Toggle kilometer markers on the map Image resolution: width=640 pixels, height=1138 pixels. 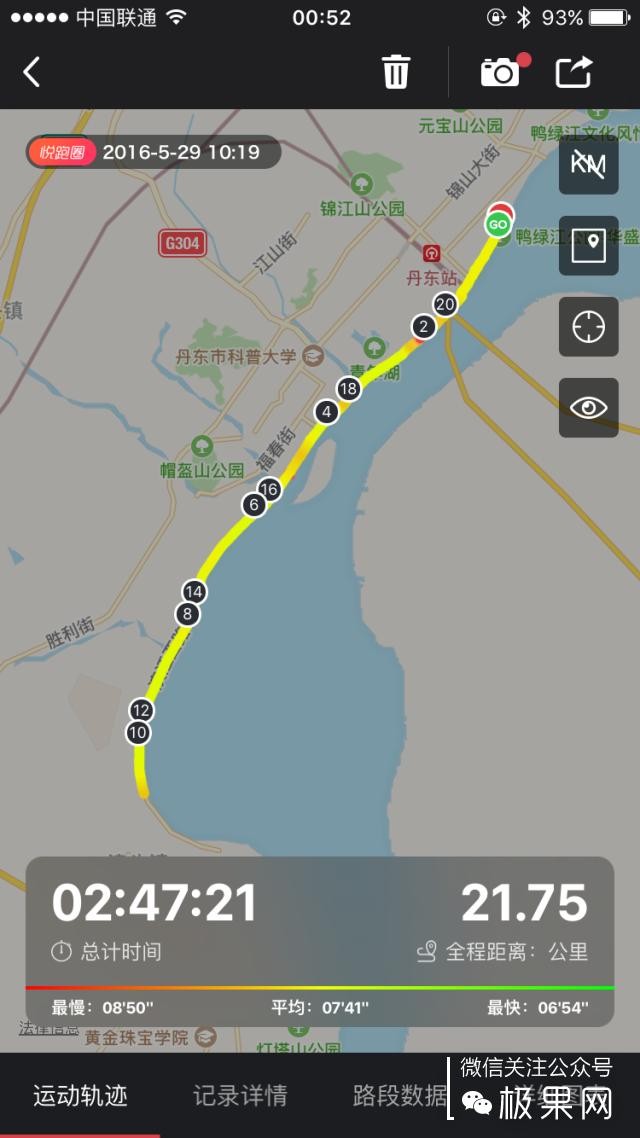[x=588, y=165]
